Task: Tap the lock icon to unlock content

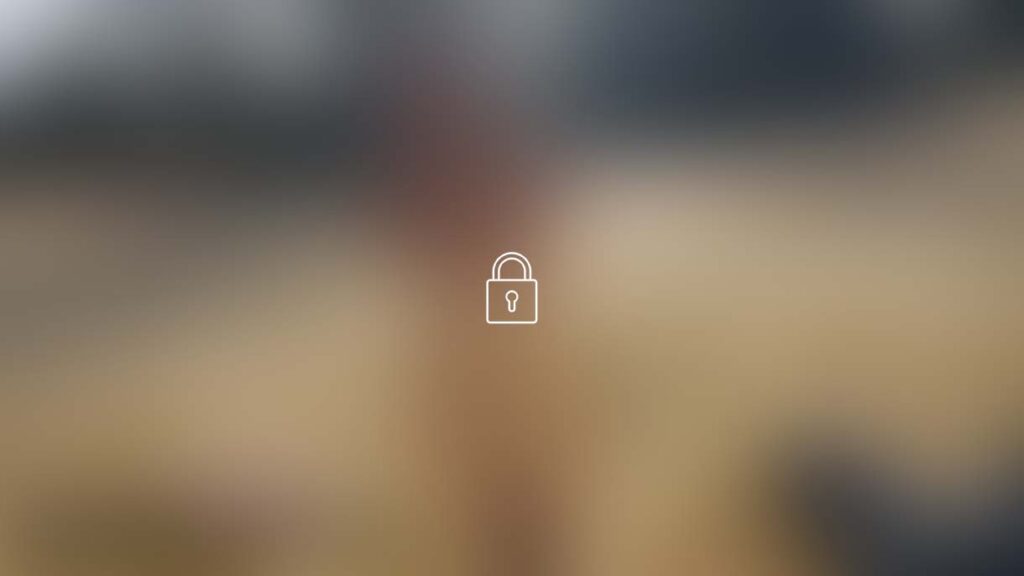Action: click(511, 290)
